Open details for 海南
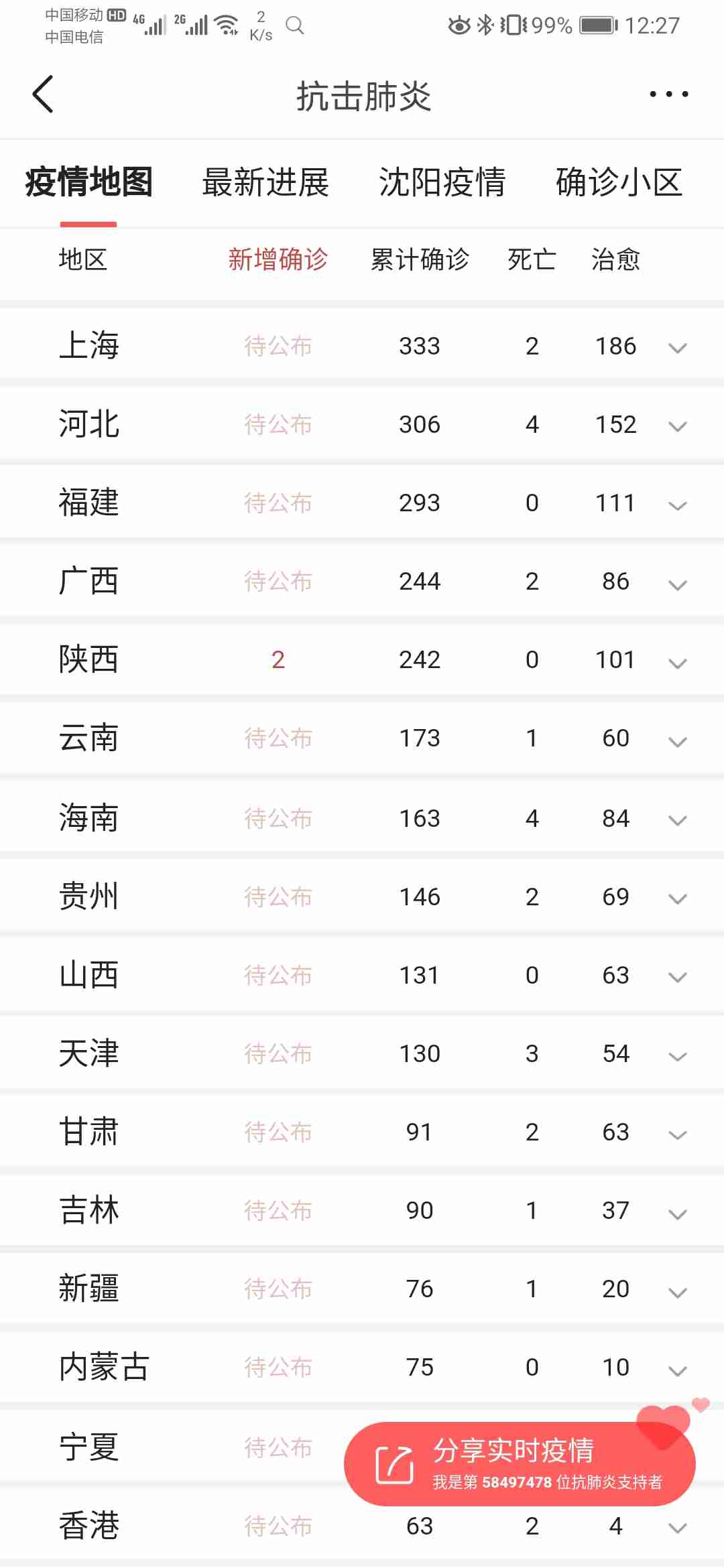 (678, 820)
